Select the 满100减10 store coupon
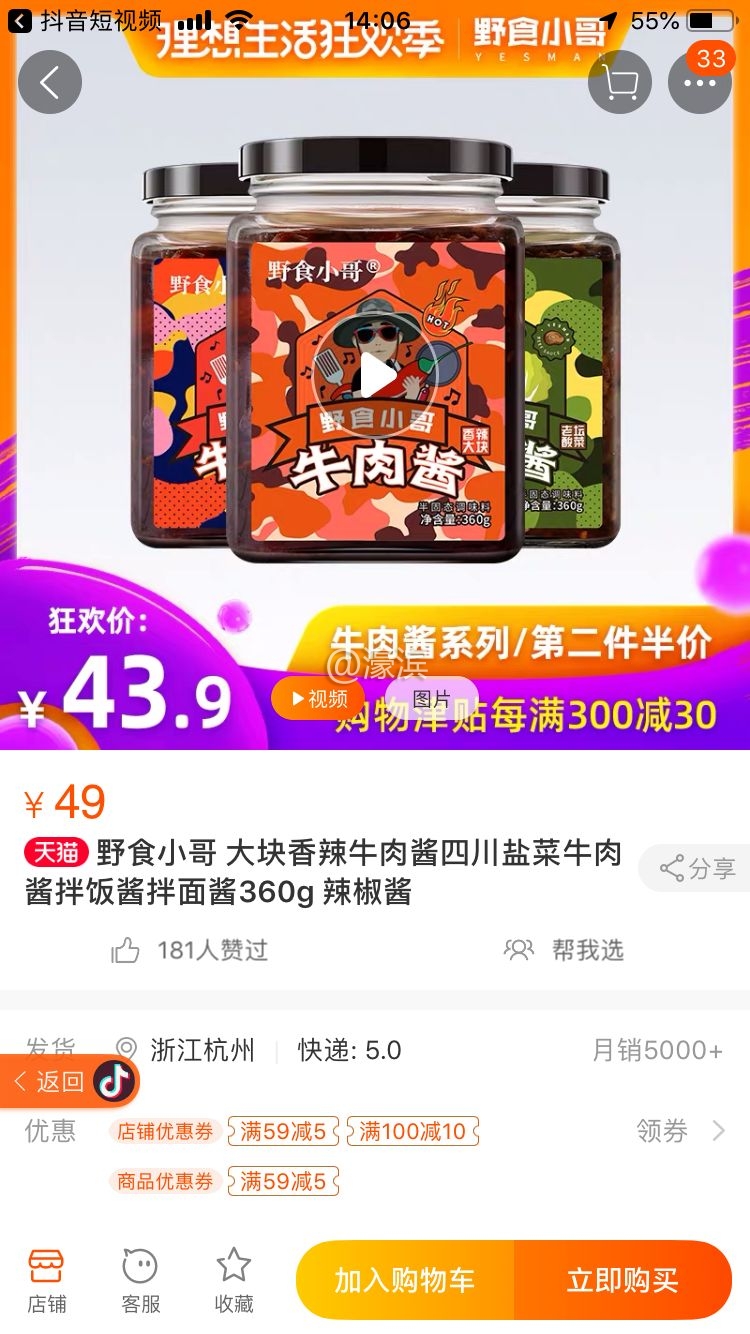The width and height of the screenshot is (750, 1334). click(x=413, y=1131)
